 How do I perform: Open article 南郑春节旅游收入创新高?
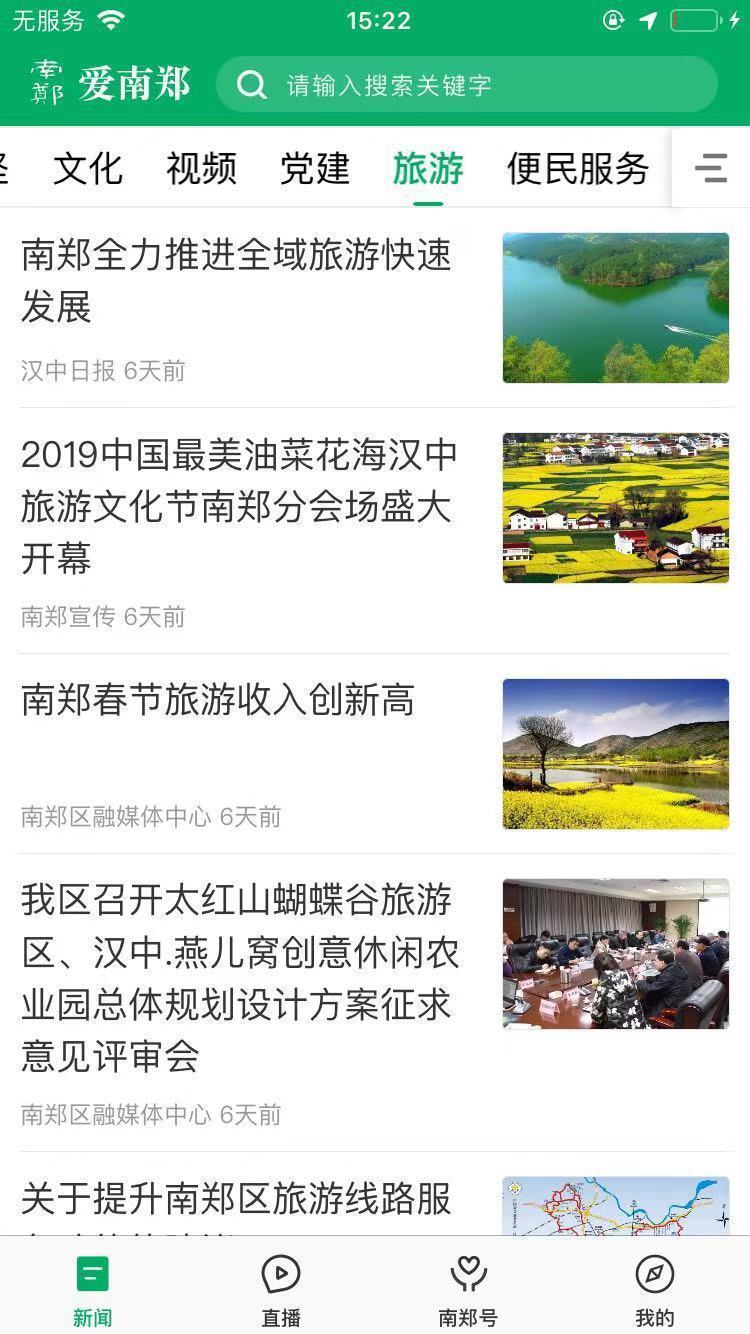pos(216,702)
